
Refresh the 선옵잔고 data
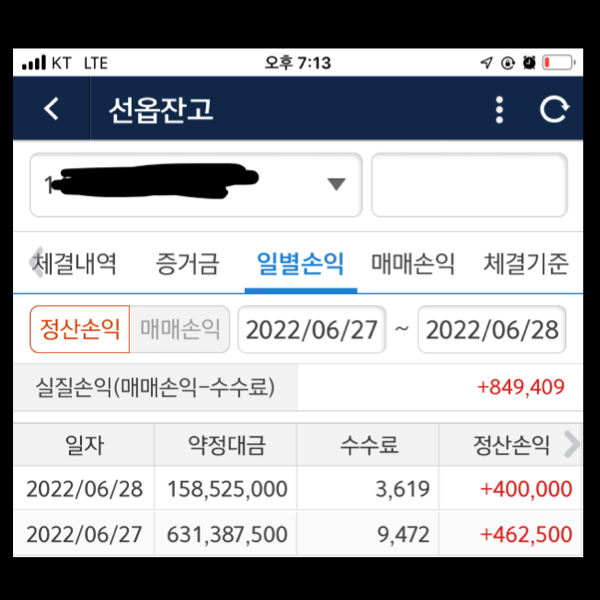[554, 109]
